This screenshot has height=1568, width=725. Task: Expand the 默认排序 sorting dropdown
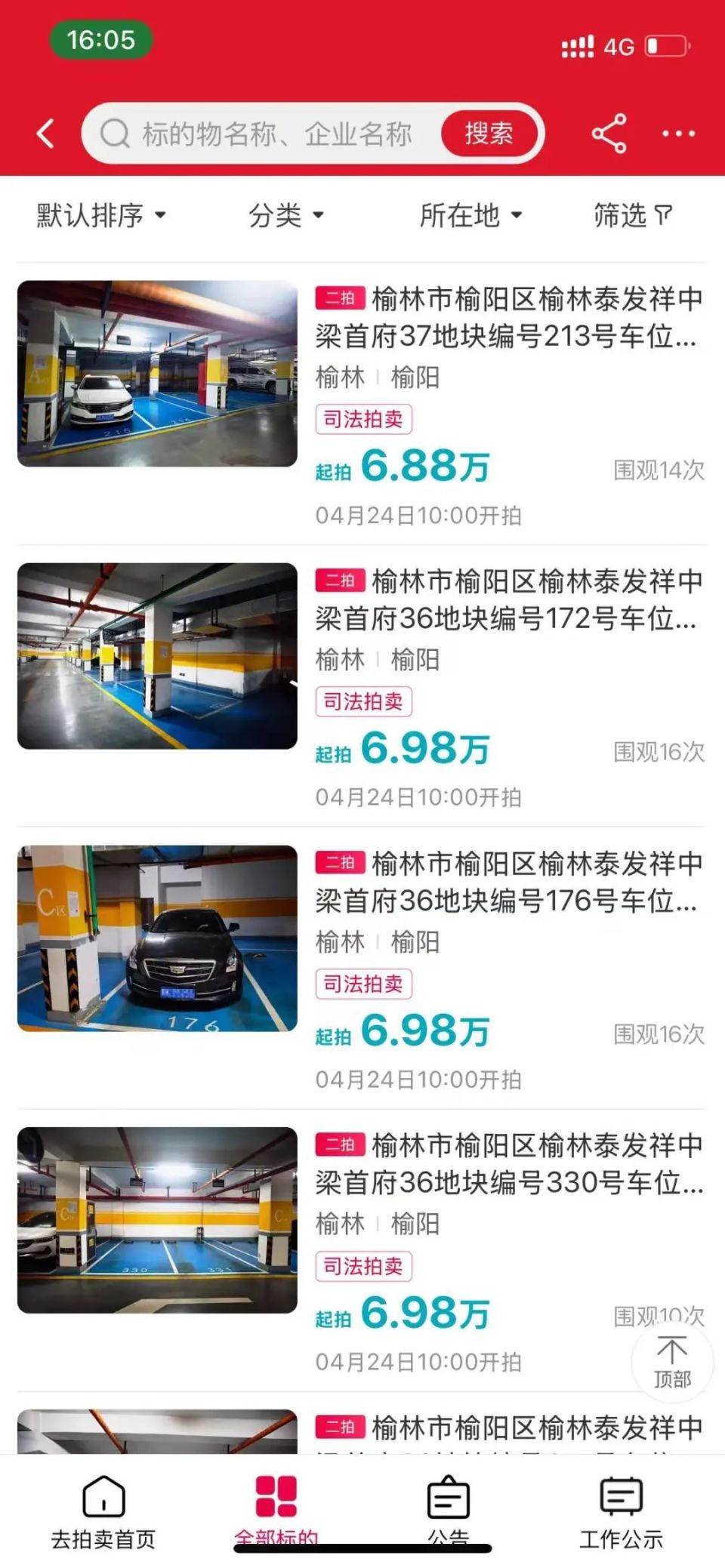pyautogui.click(x=101, y=215)
